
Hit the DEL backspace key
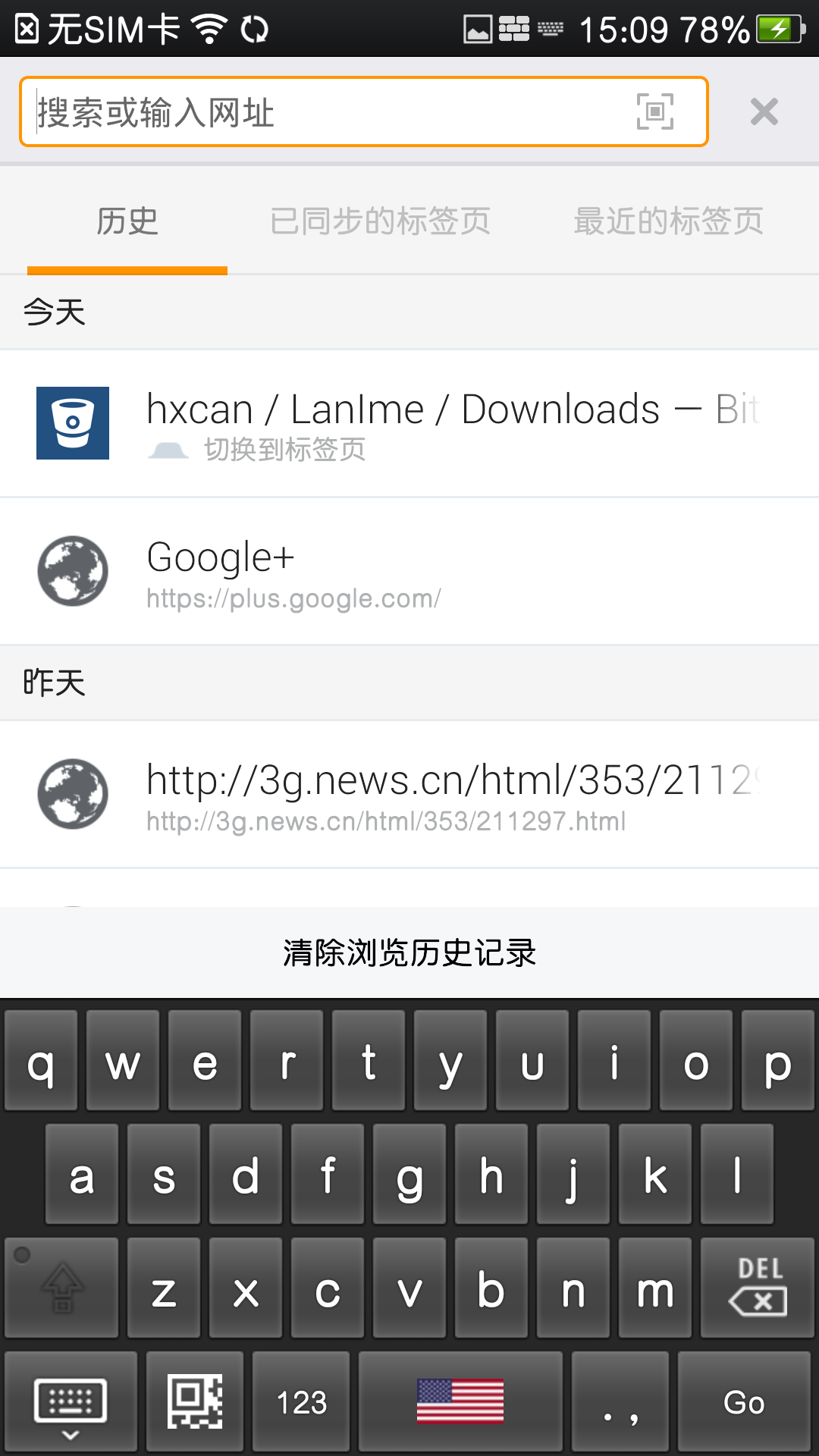(758, 1287)
